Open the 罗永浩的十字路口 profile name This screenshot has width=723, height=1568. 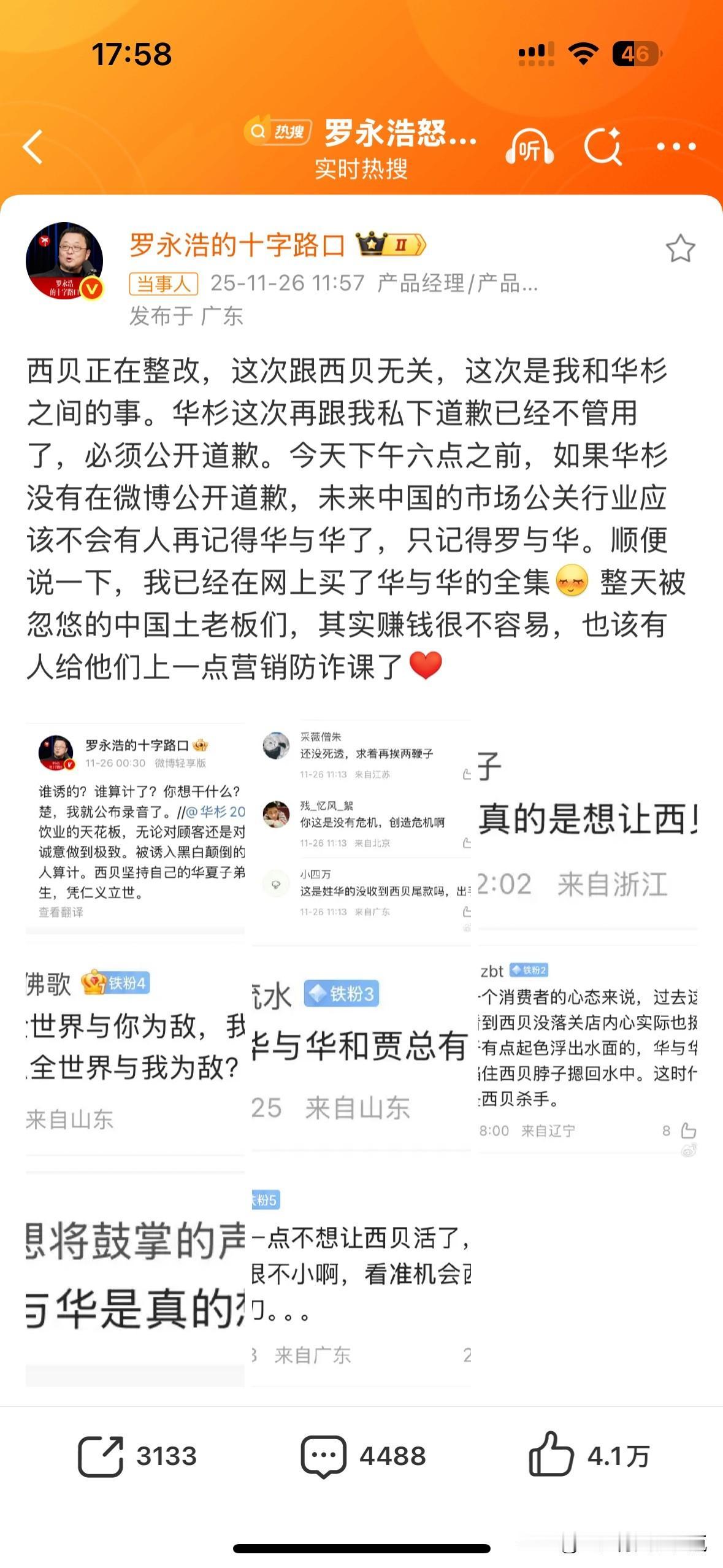click(236, 245)
